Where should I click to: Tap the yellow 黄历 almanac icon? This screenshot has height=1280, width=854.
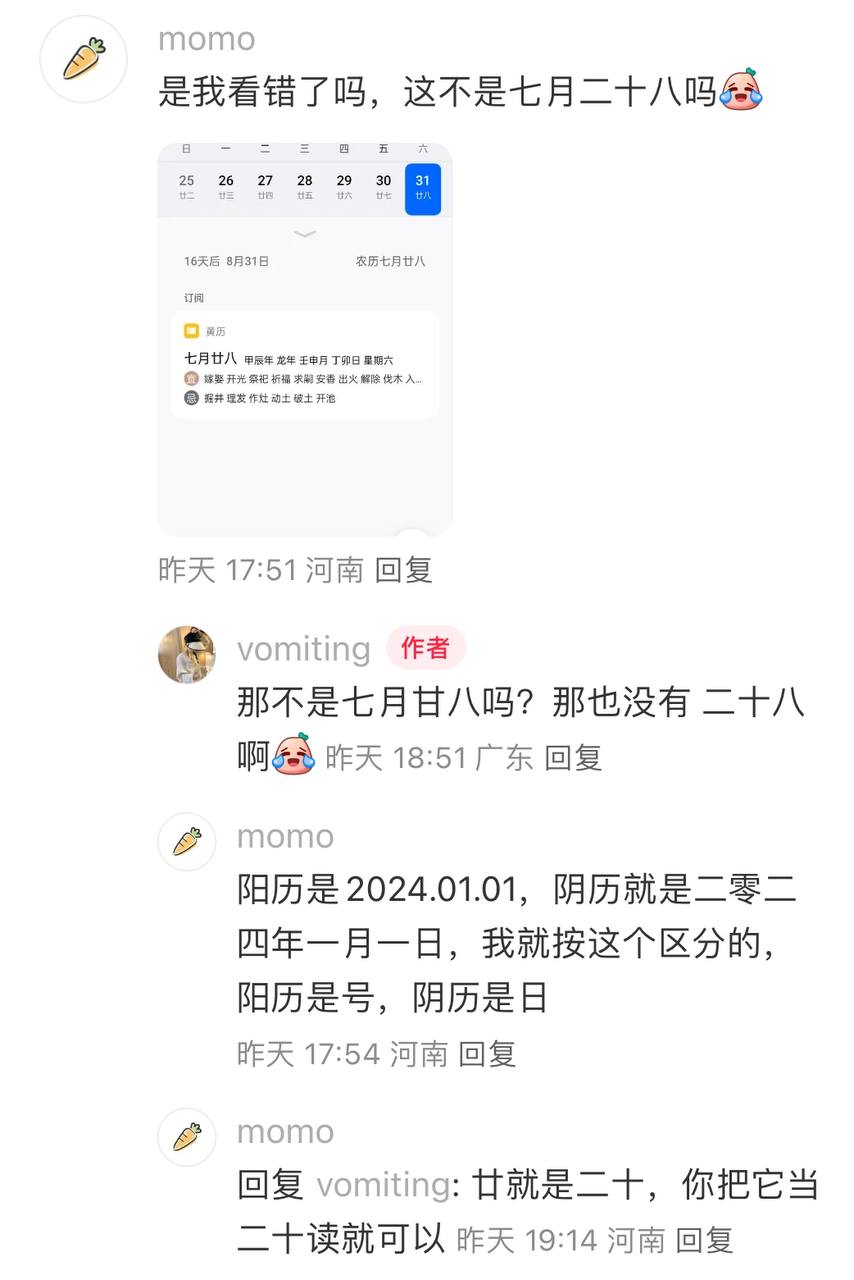[190, 331]
